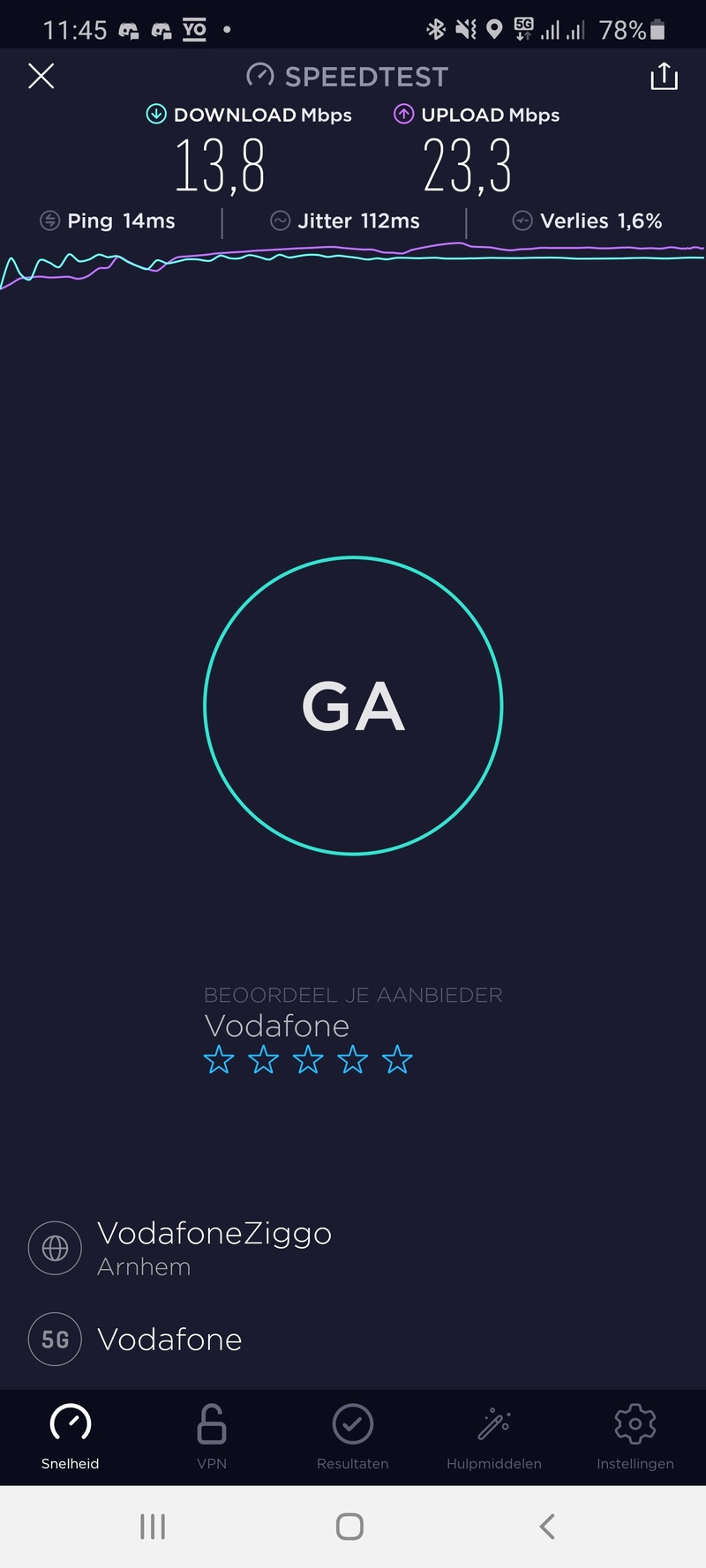Rate Vodafone with one star
This screenshot has width=706, height=1568.
click(x=219, y=1059)
